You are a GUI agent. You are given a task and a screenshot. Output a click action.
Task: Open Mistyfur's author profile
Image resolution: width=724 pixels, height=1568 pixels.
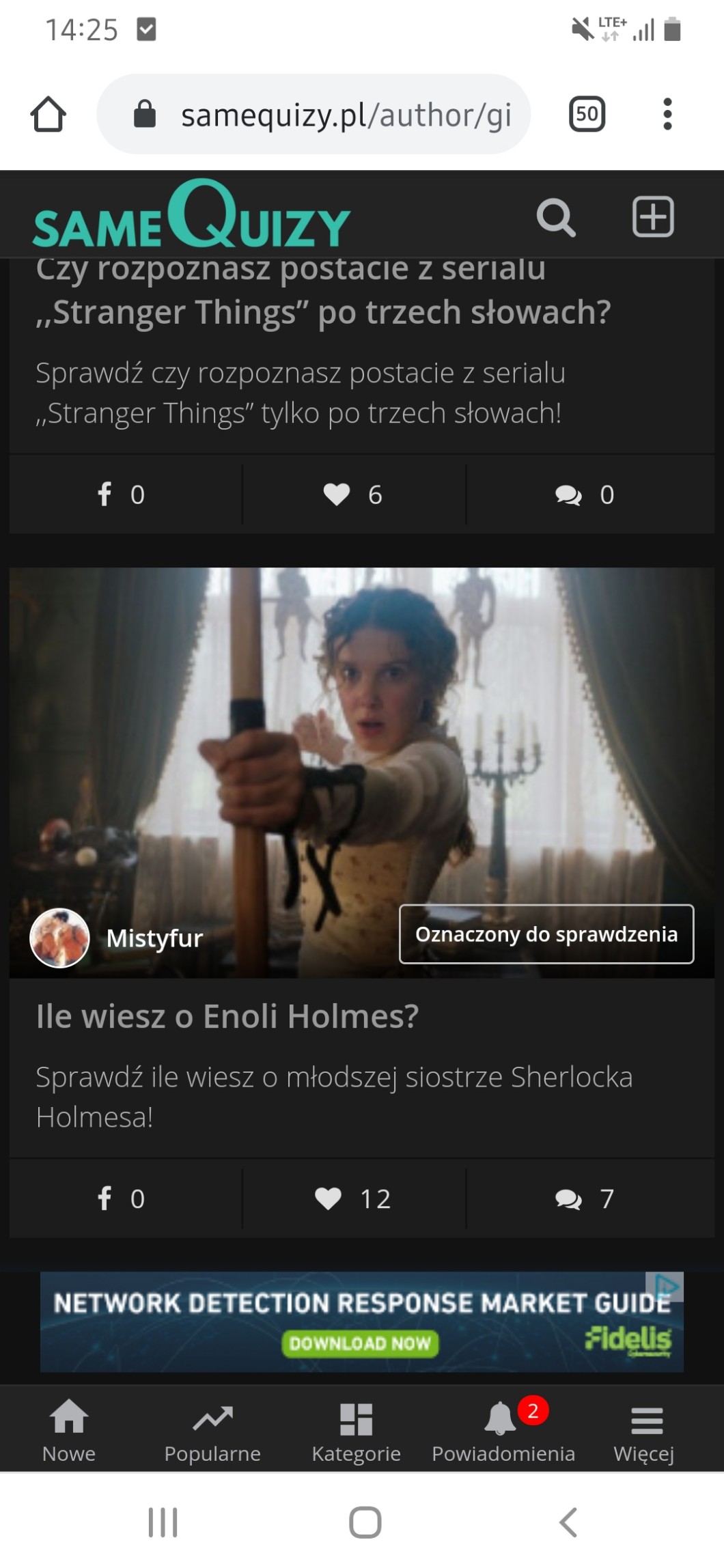(x=154, y=938)
